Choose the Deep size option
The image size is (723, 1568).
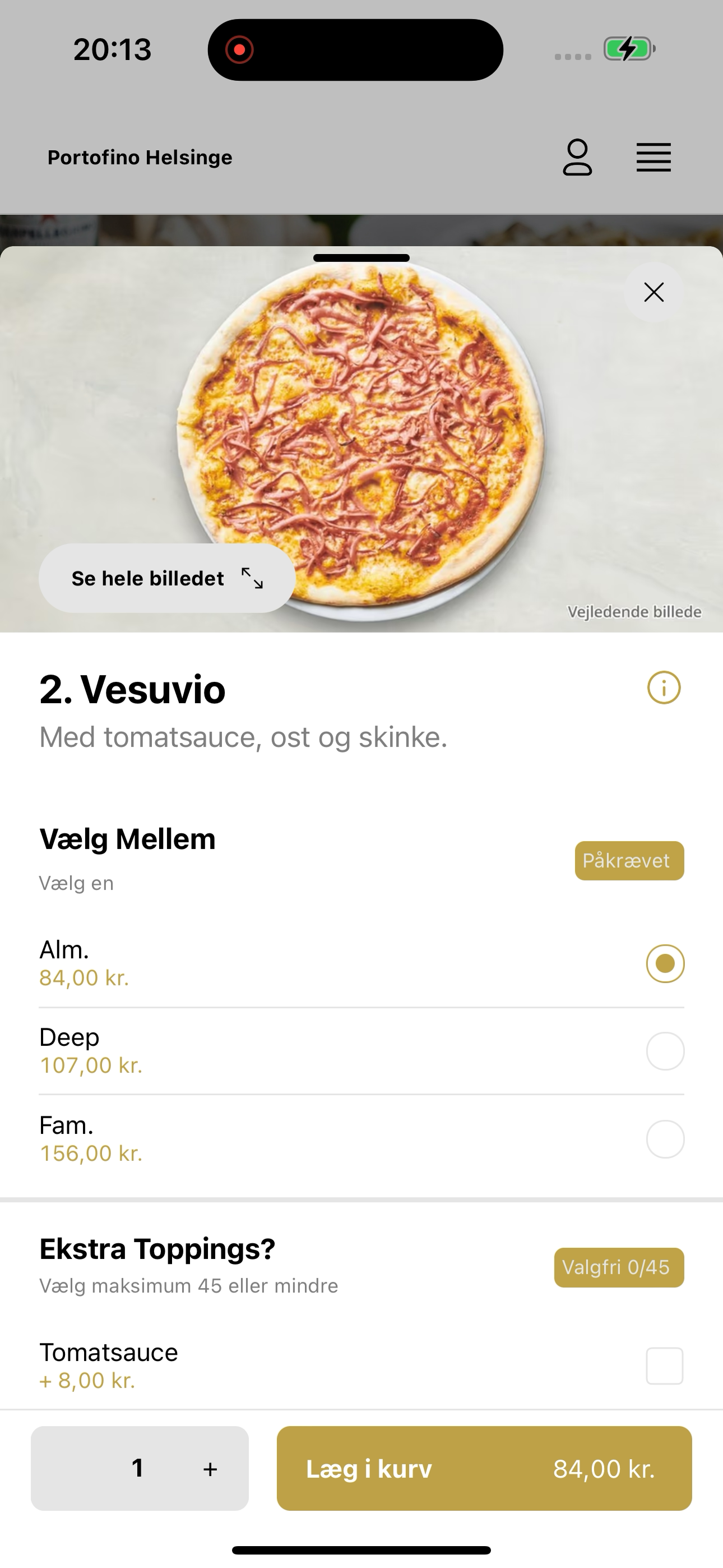(x=361, y=1051)
